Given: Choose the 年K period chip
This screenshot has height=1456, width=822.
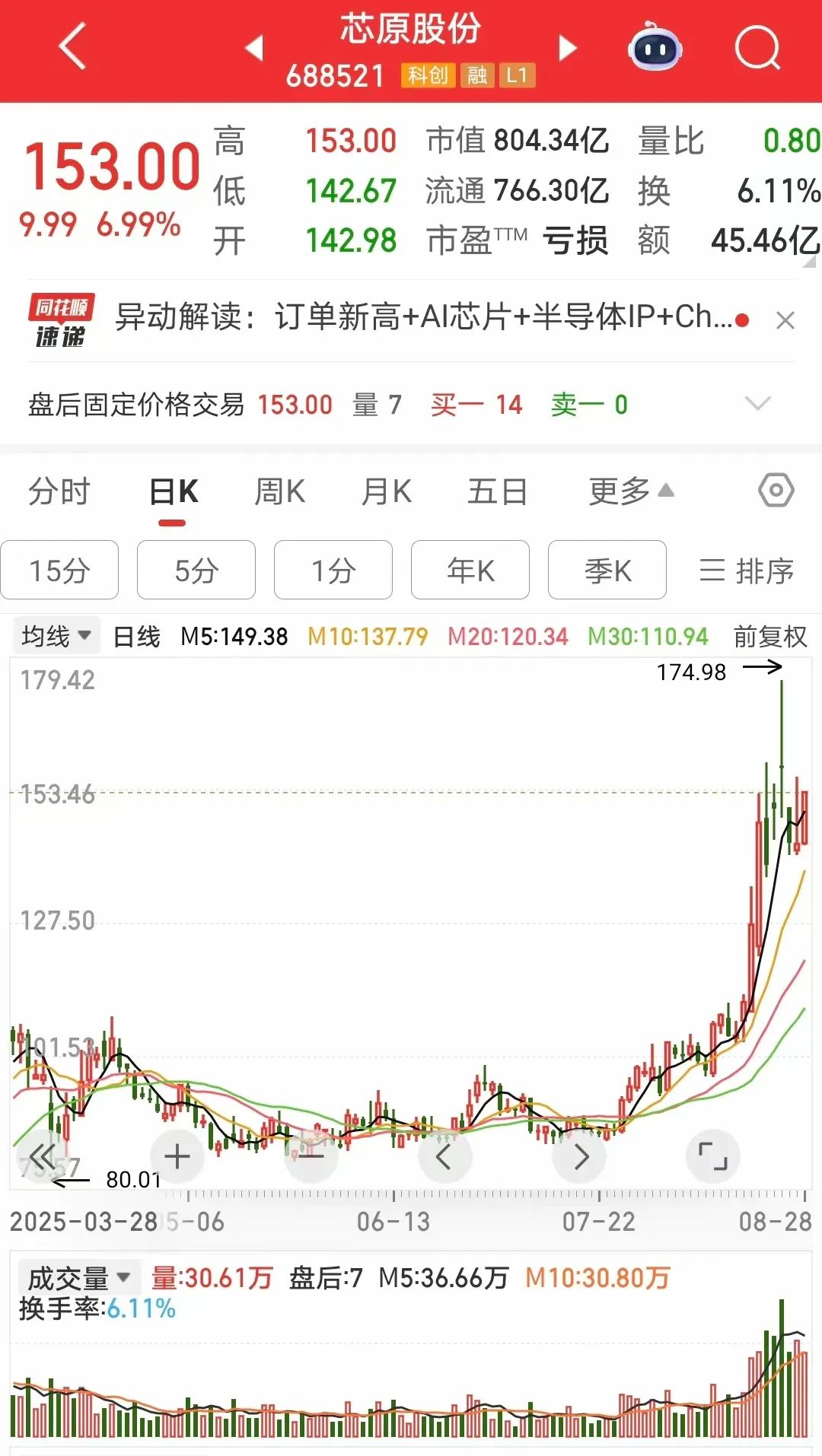Looking at the screenshot, I should pos(470,571).
